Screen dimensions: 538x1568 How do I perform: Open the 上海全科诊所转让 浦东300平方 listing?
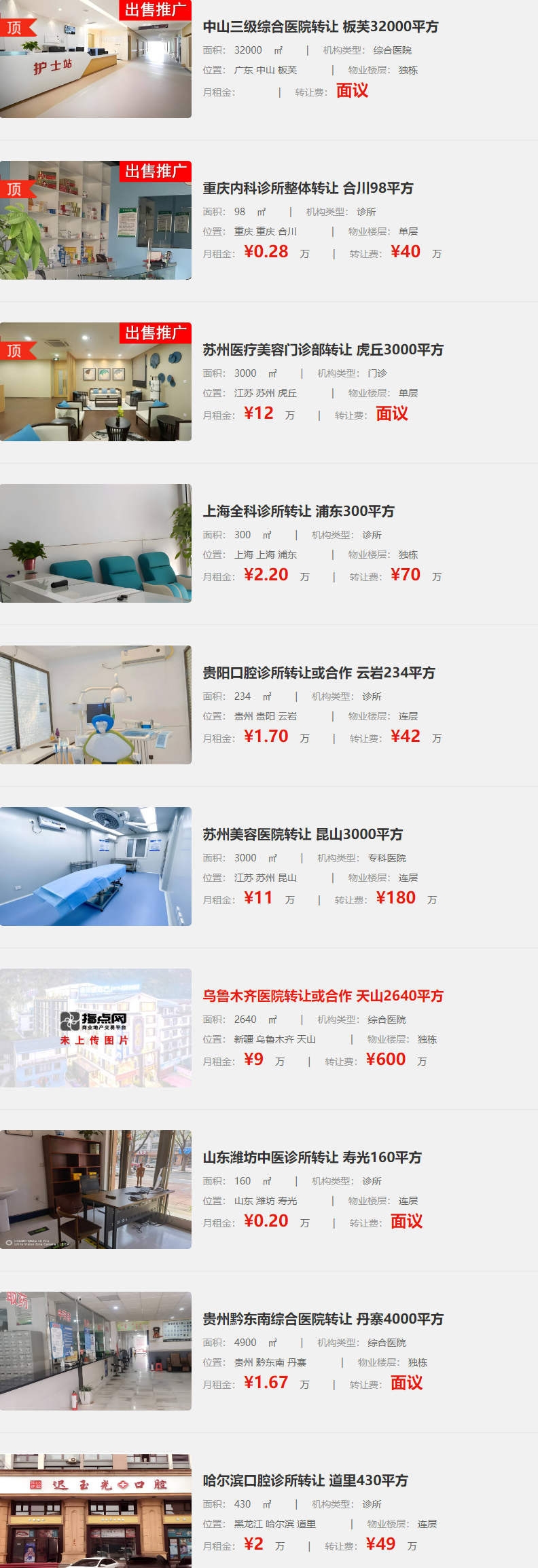point(298,512)
